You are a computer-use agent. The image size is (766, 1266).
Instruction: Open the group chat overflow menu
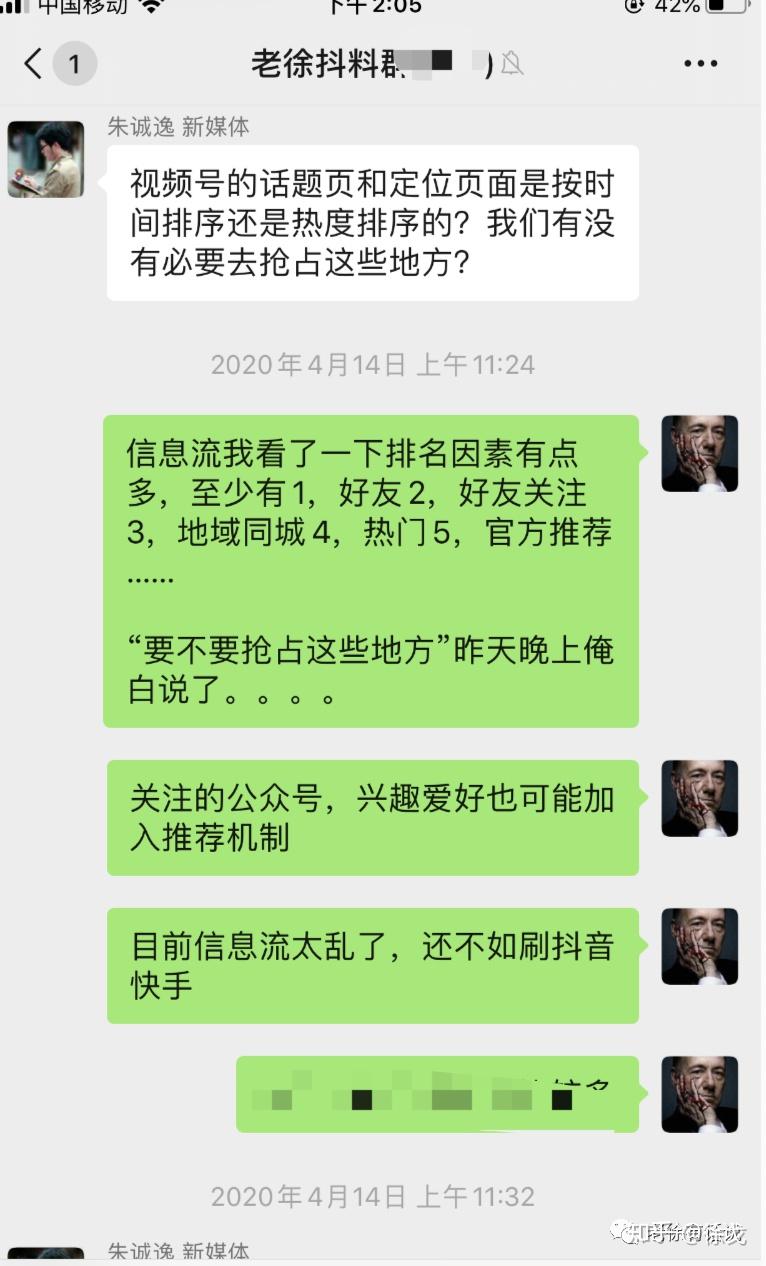[700, 64]
